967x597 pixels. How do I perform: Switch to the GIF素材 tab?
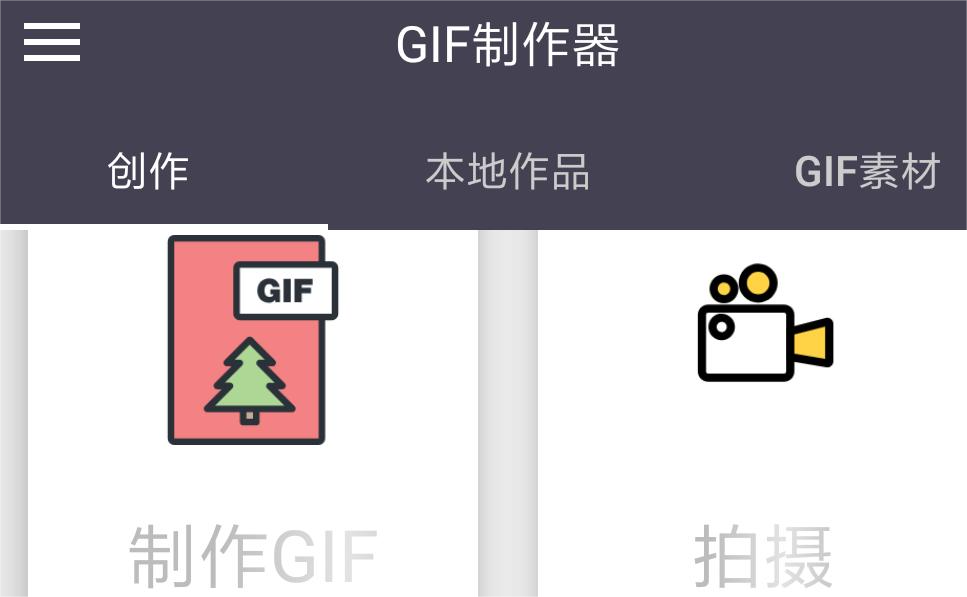pos(866,172)
